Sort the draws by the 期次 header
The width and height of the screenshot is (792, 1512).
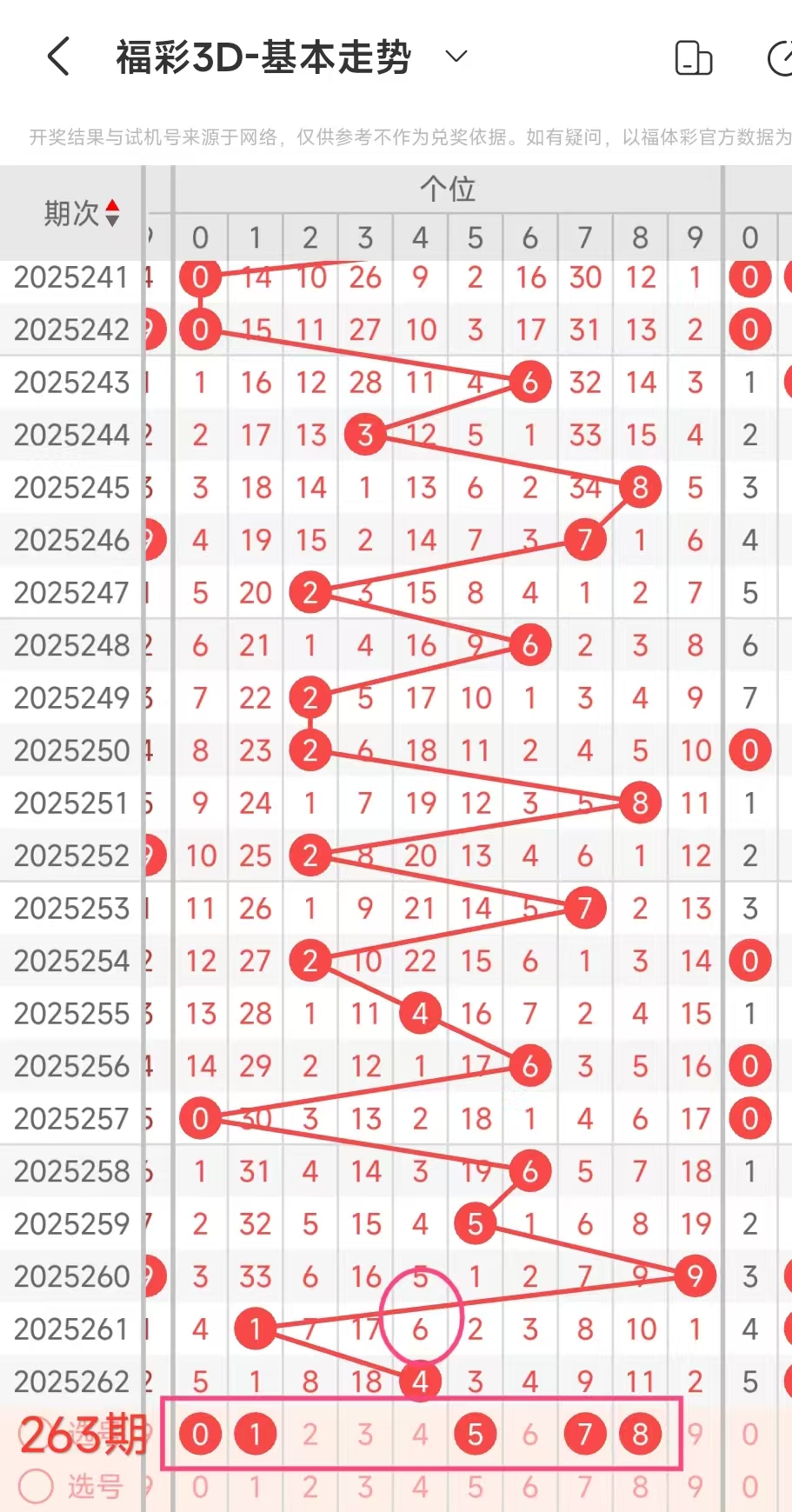[x=82, y=213]
